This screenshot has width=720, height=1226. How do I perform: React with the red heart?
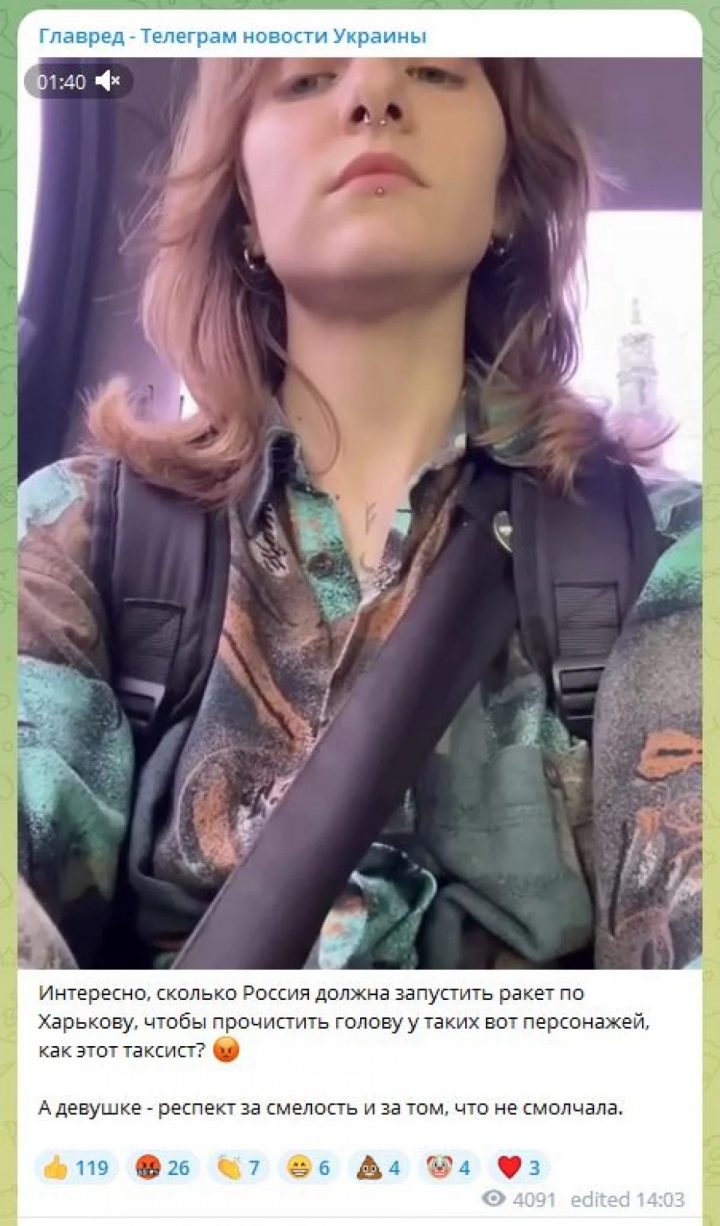[x=519, y=1167]
